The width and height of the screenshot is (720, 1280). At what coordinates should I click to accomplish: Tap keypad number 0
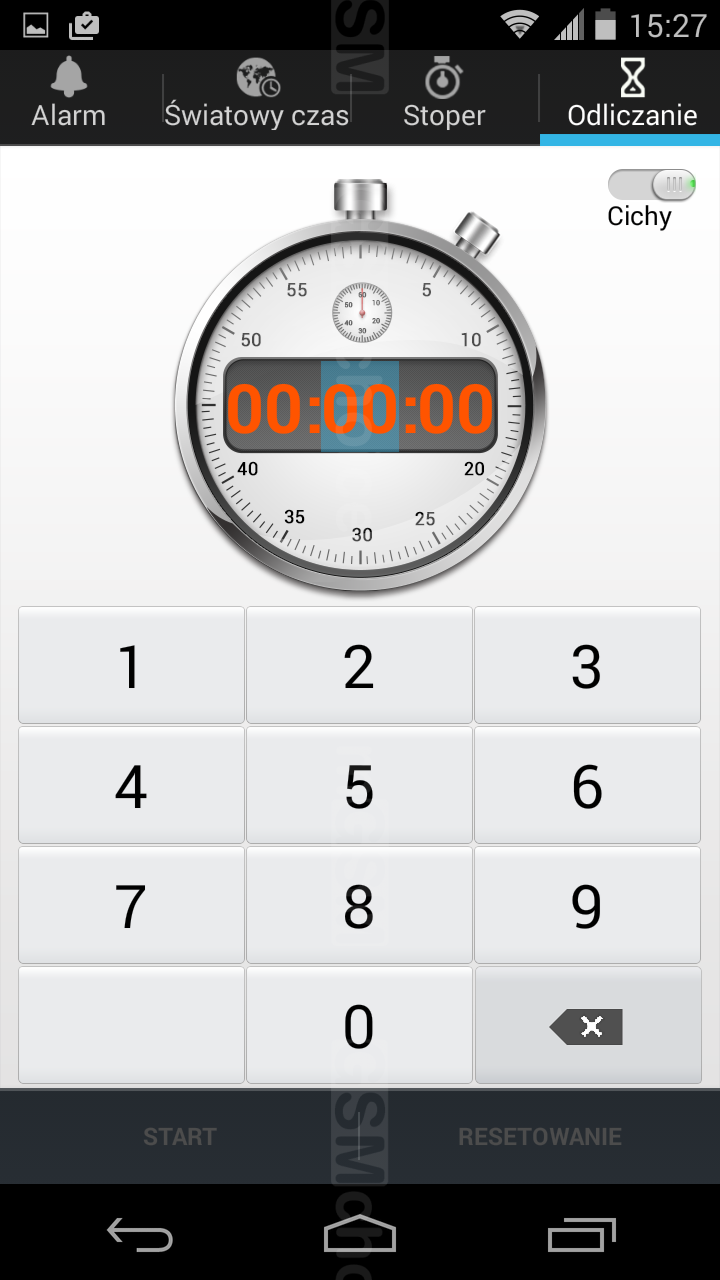coord(359,1025)
